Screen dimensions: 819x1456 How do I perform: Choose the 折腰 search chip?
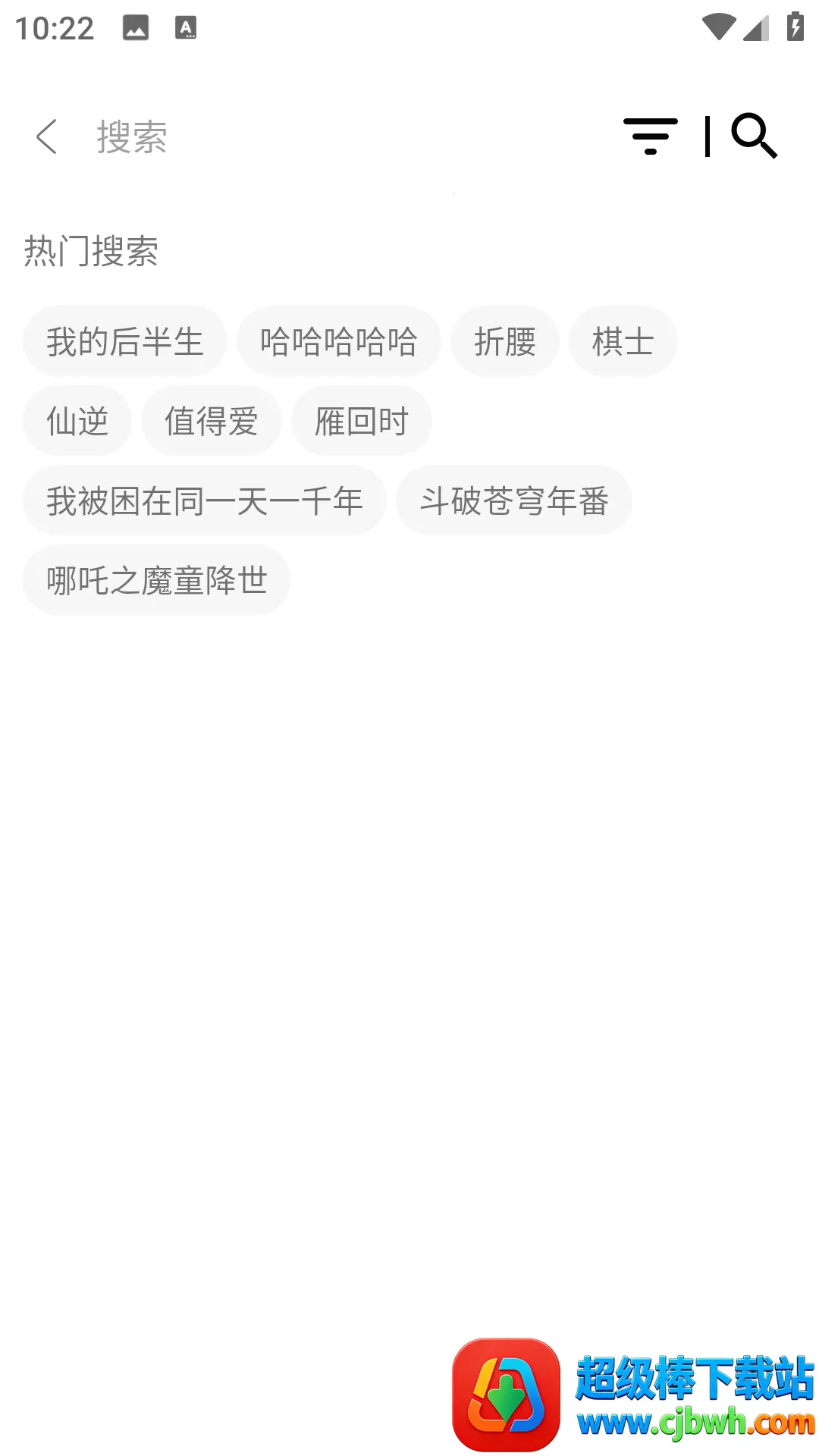pyautogui.click(x=505, y=341)
